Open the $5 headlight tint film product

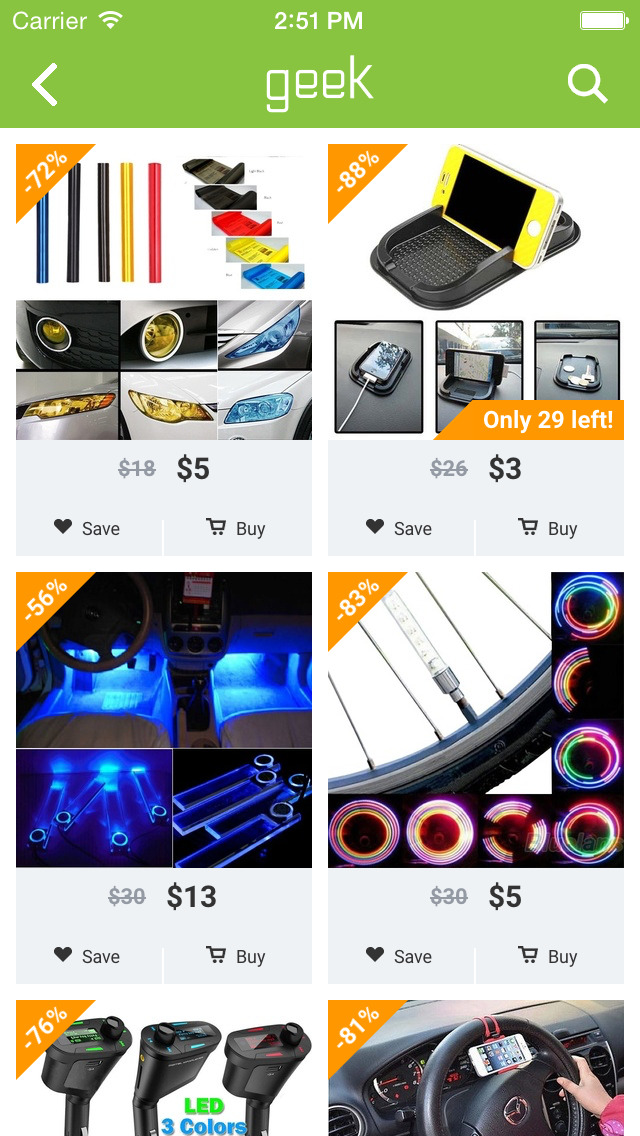tap(164, 292)
